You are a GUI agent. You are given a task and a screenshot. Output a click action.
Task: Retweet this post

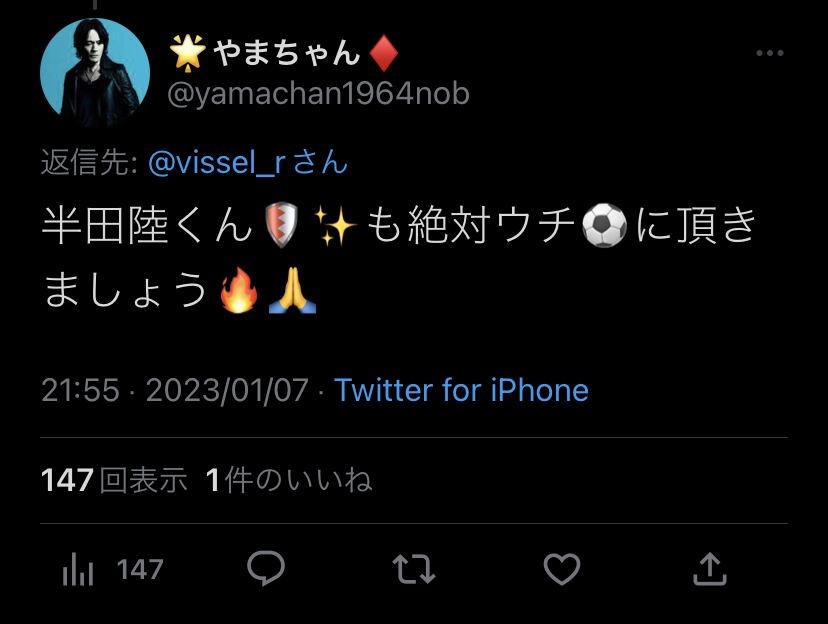click(414, 569)
